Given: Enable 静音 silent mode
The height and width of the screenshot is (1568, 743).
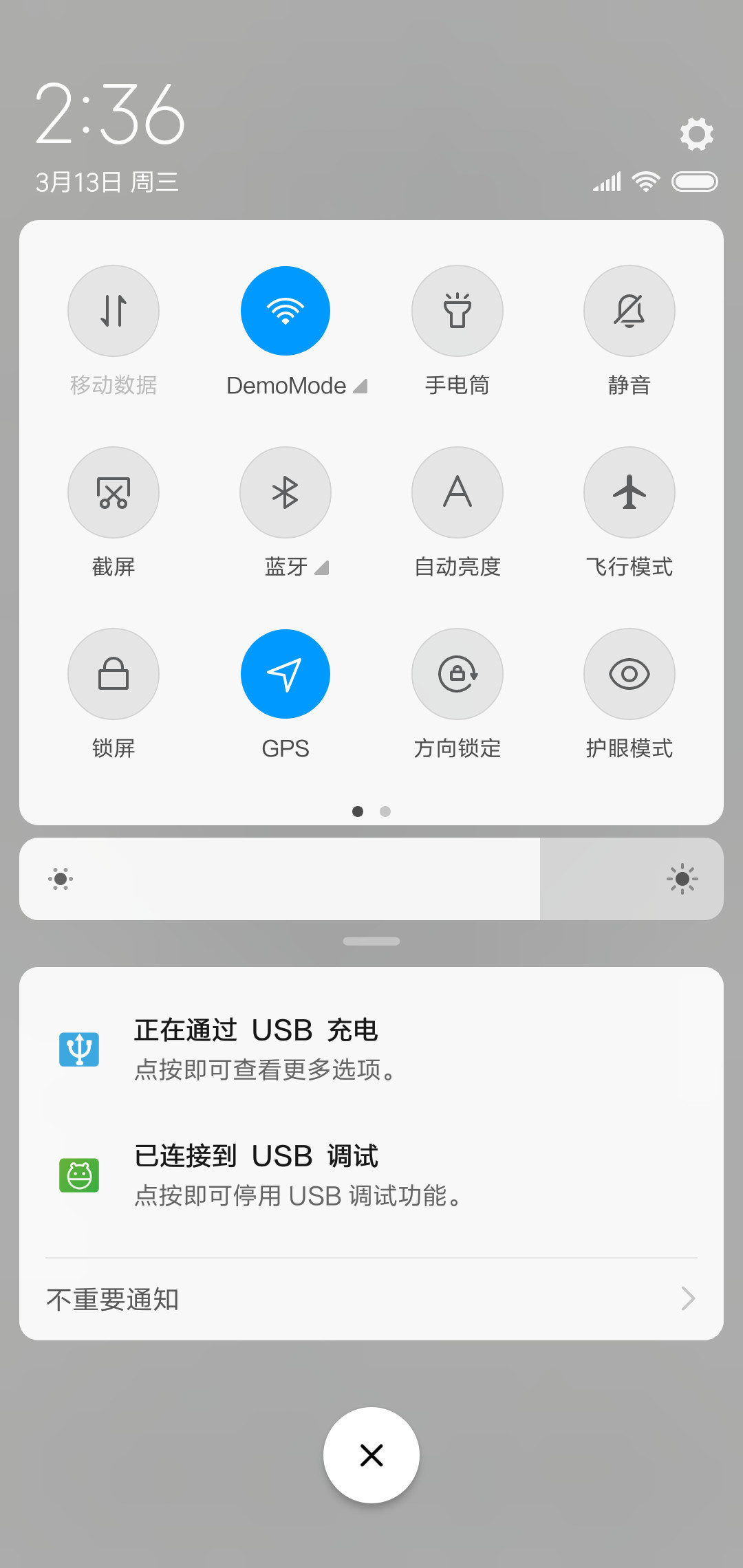Looking at the screenshot, I should (x=629, y=311).
